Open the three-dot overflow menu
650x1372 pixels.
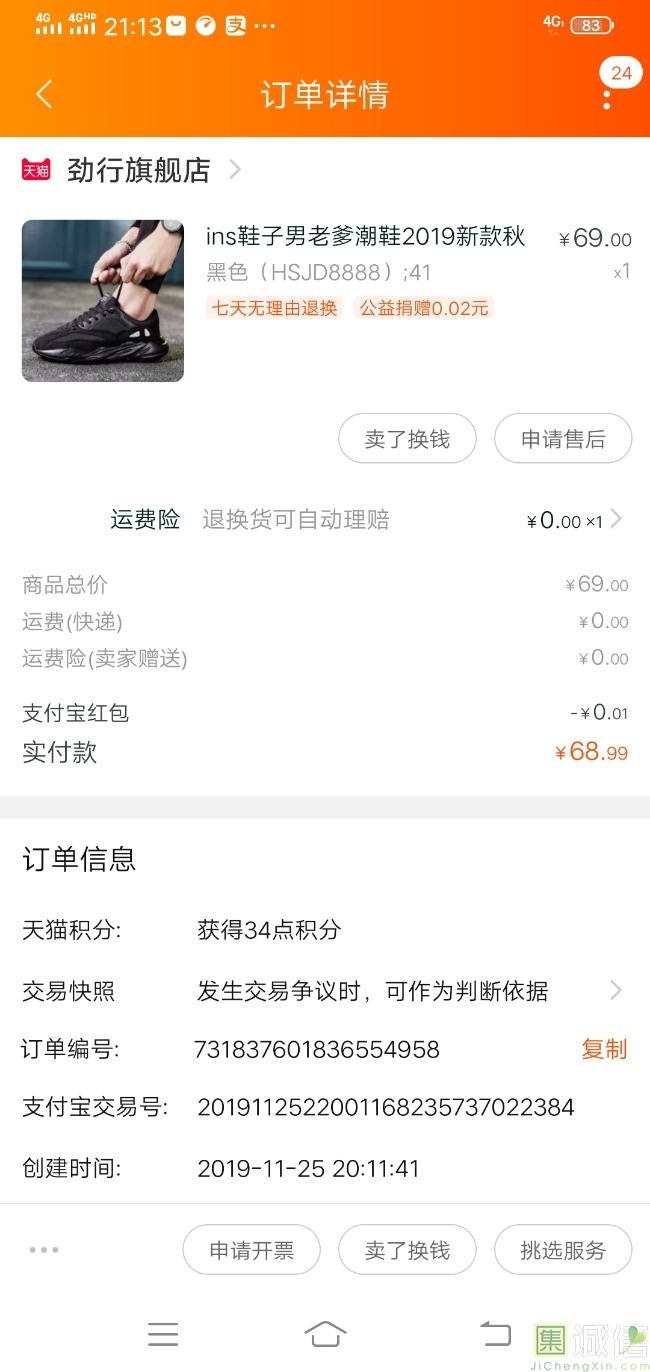click(x=607, y=97)
